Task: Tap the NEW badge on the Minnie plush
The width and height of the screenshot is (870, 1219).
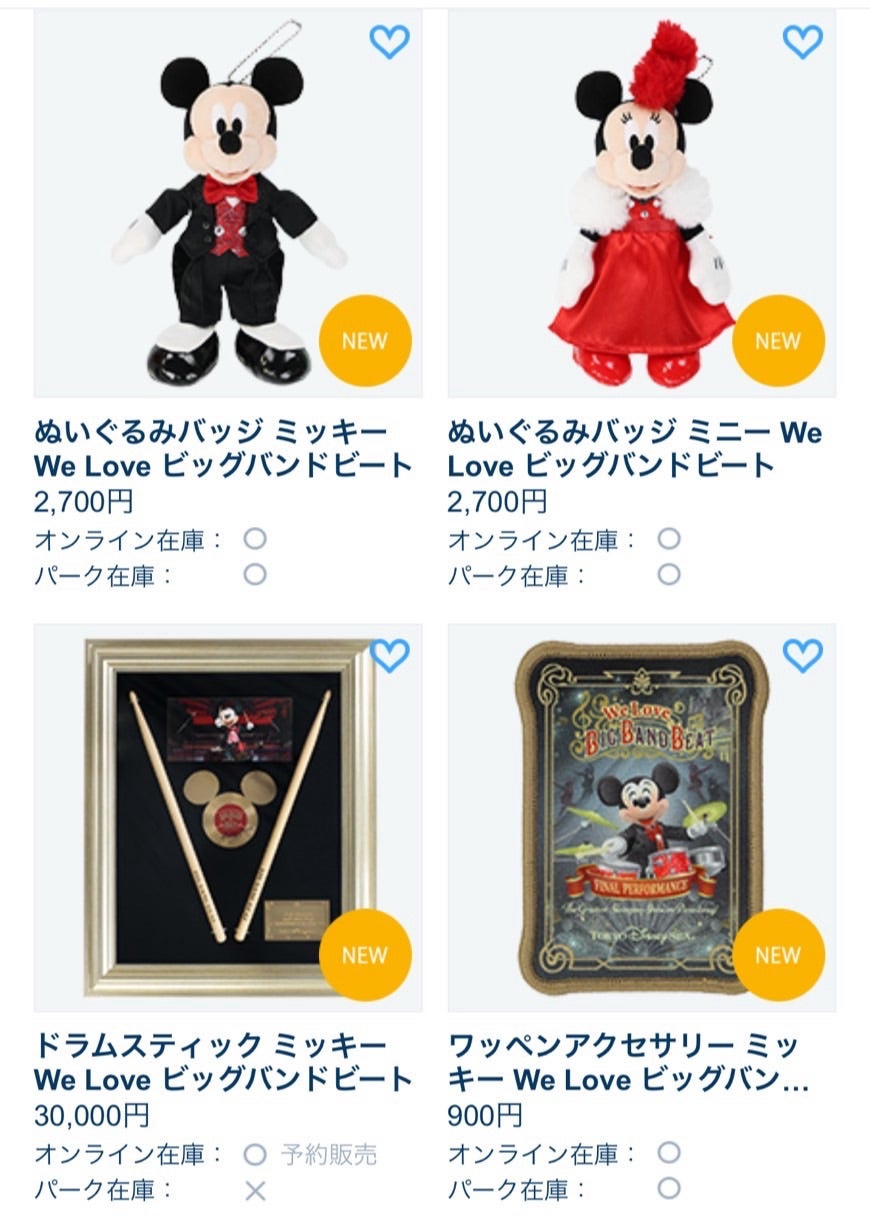Action: point(778,341)
